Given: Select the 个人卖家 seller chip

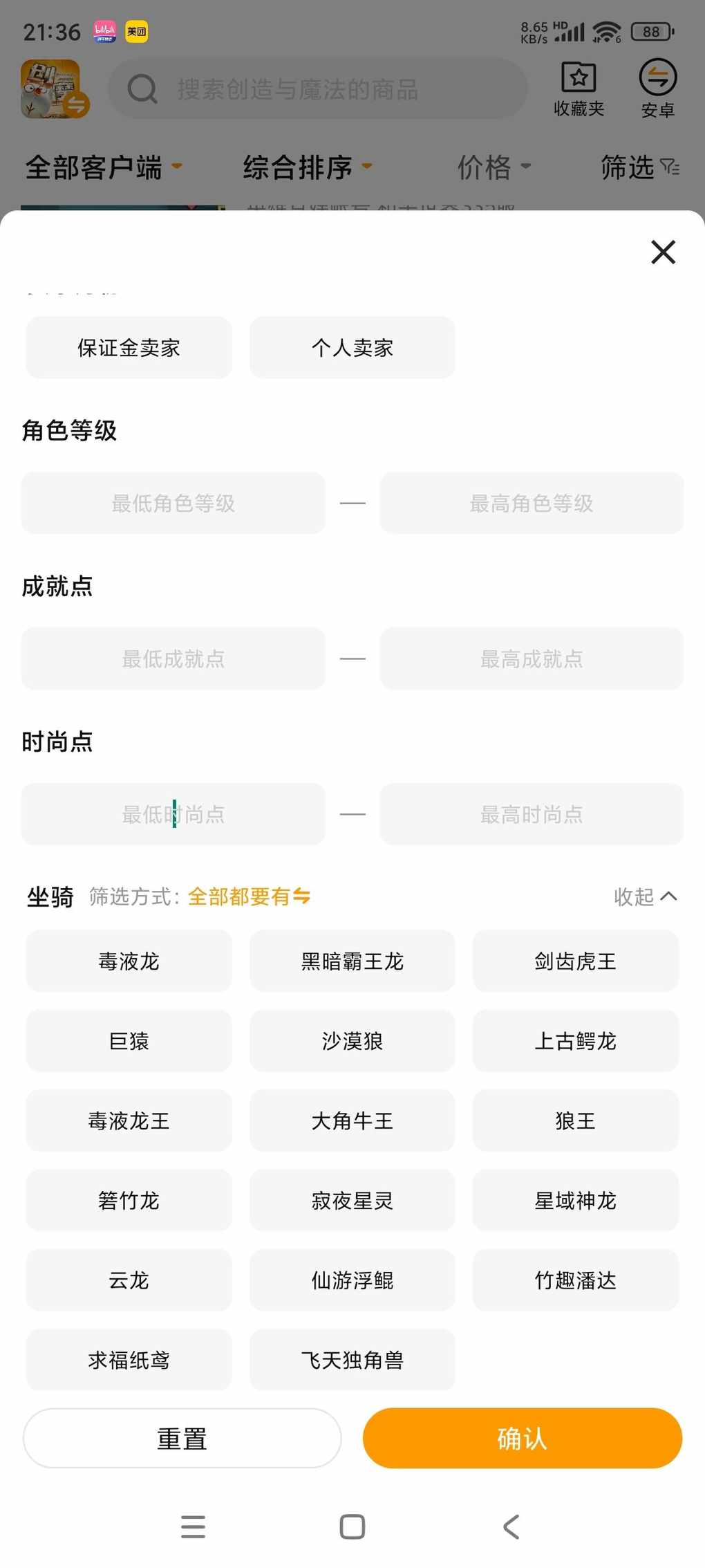Looking at the screenshot, I should tap(352, 347).
